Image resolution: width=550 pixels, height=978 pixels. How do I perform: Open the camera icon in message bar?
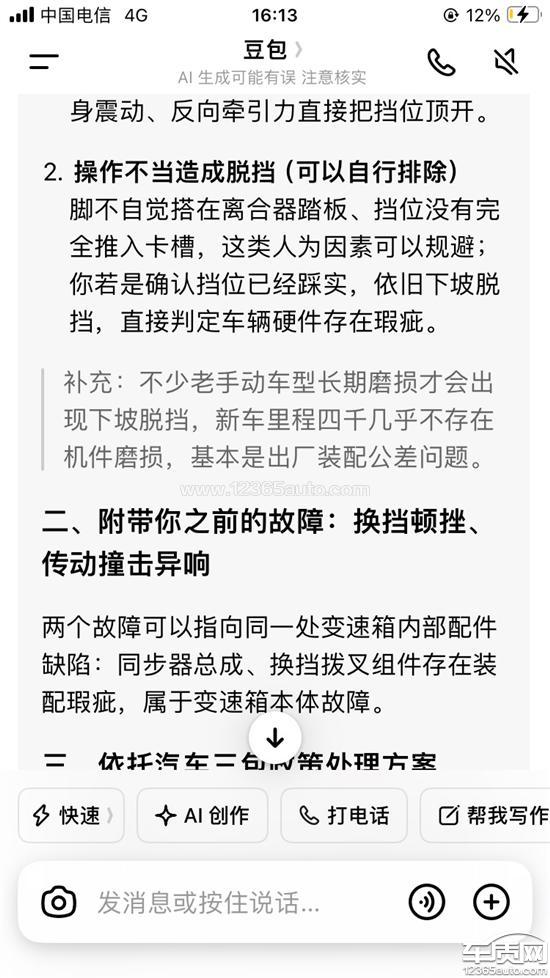pyautogui.click(x=59, y=902)
